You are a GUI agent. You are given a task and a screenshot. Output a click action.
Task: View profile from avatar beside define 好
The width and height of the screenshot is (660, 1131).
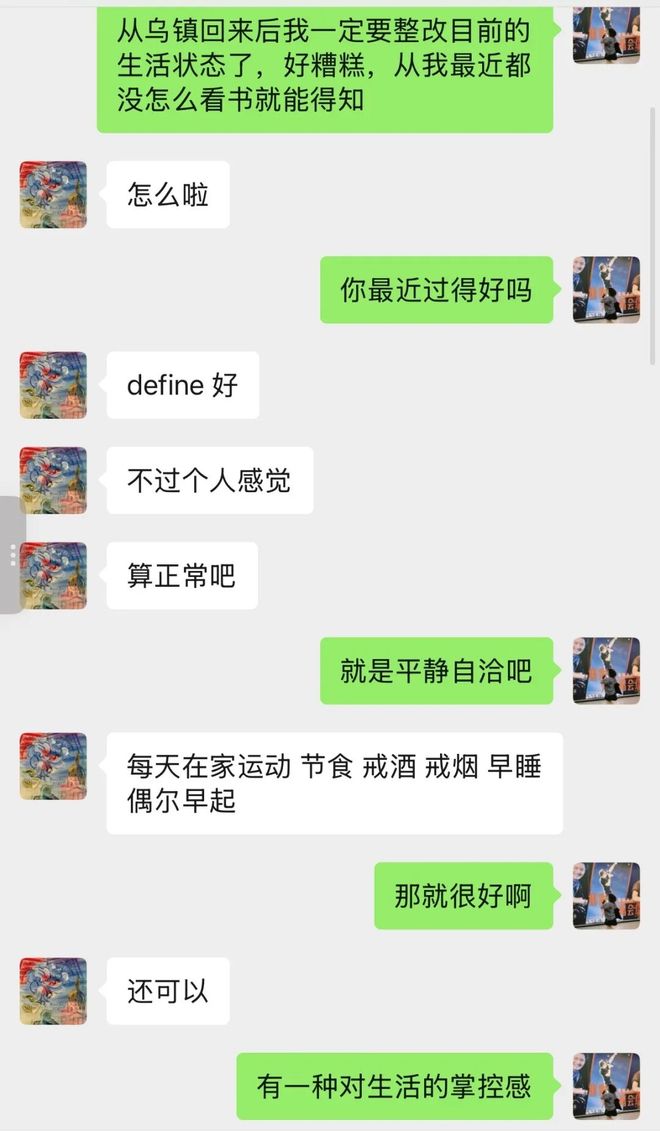(53, 385)
